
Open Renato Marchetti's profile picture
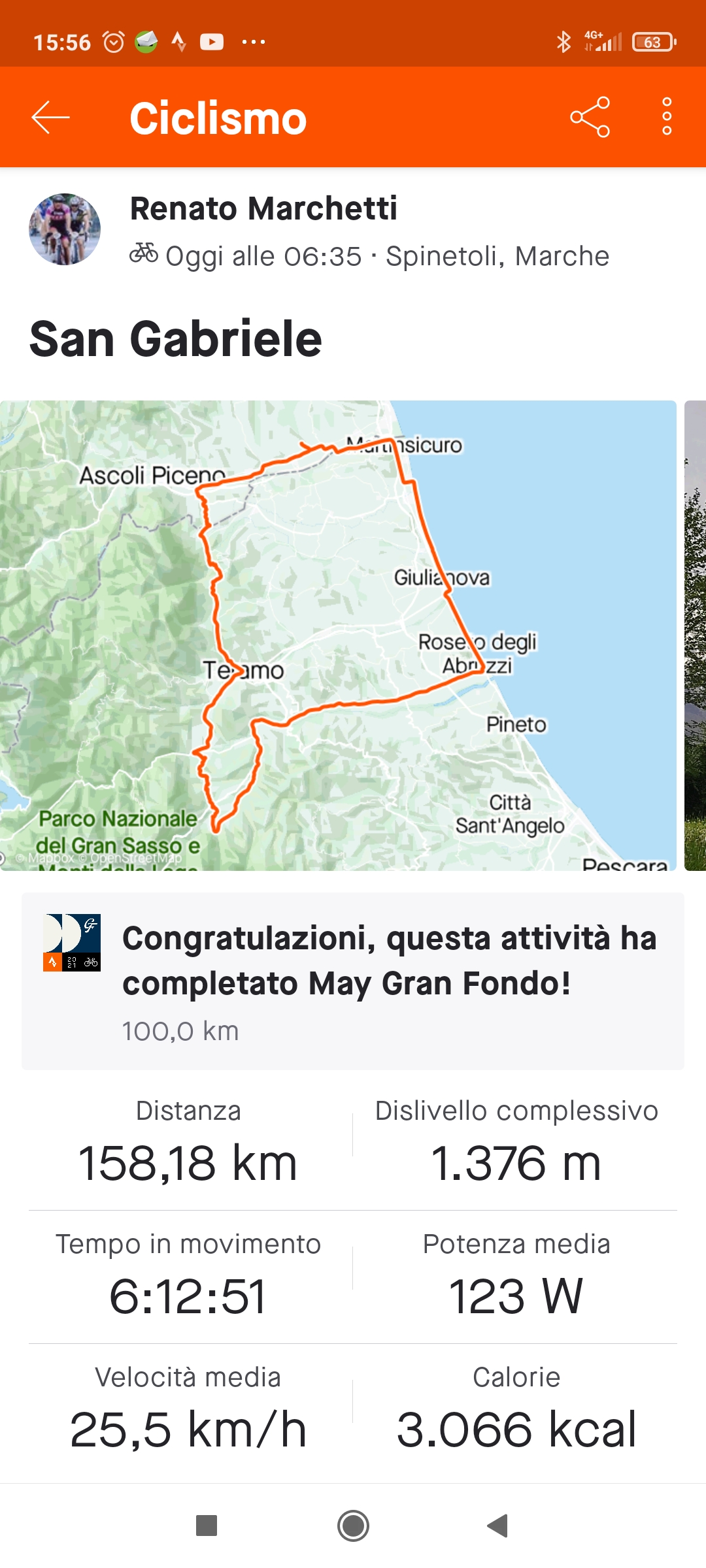(65, 229)
